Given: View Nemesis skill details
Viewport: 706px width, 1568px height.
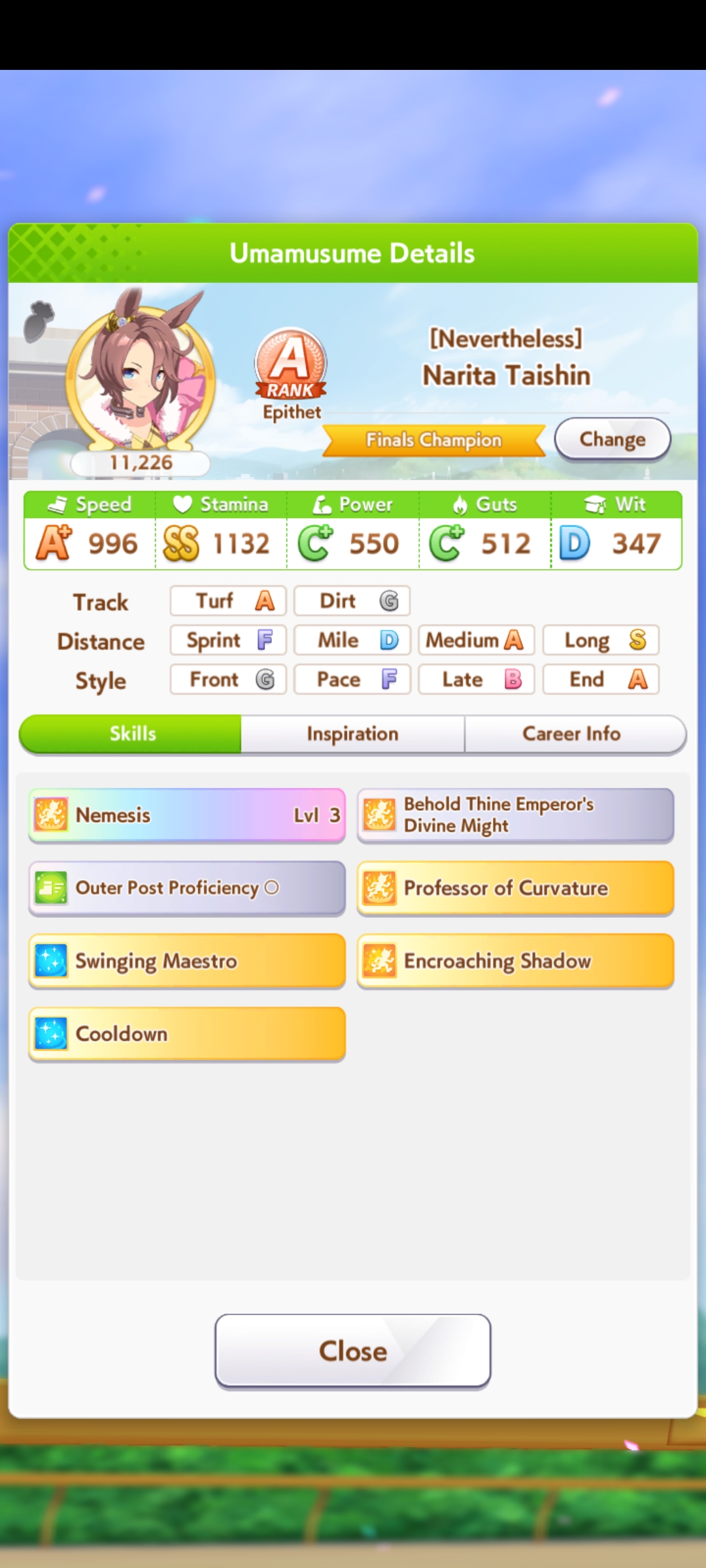Looking at the screenshot, I should point(187,815).
